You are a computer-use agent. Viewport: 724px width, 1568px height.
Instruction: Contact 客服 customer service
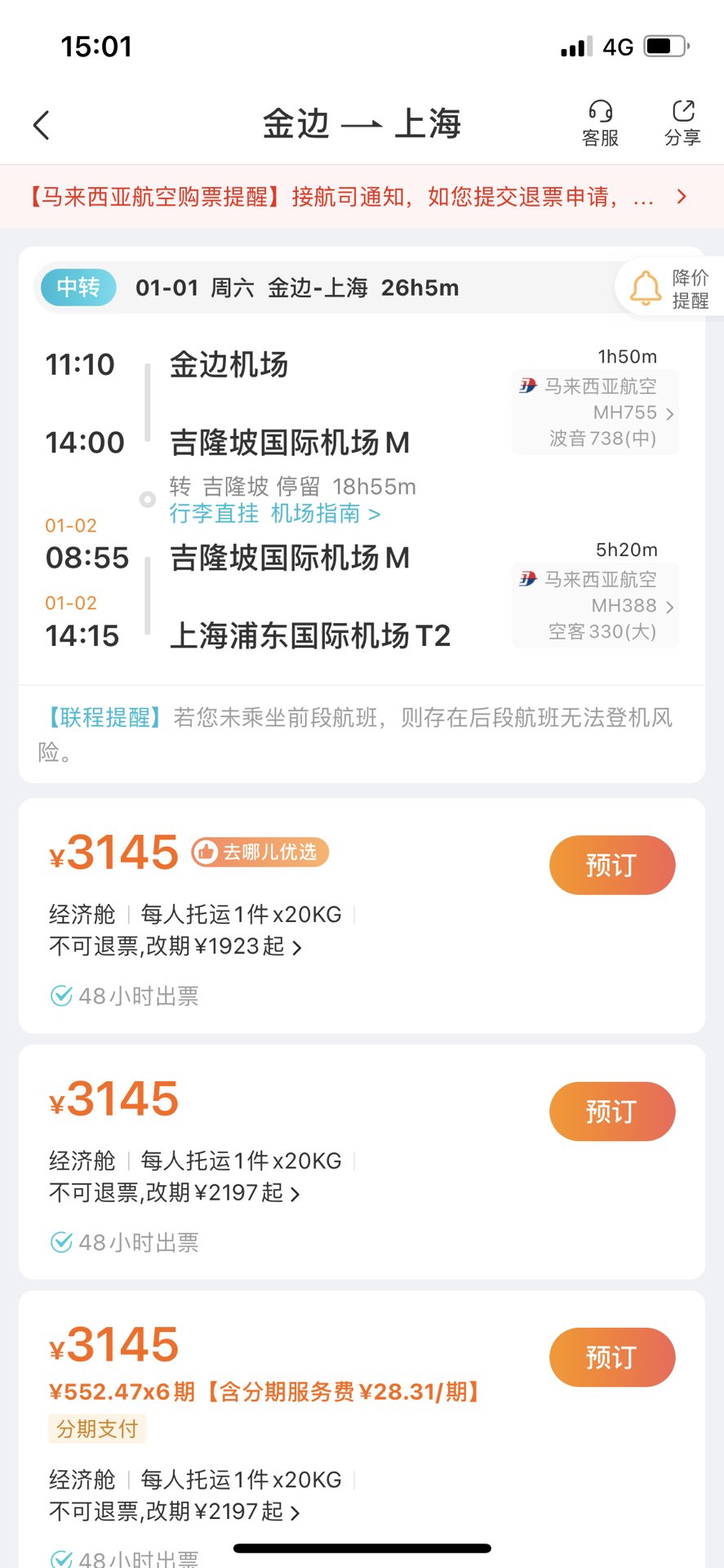600,123
